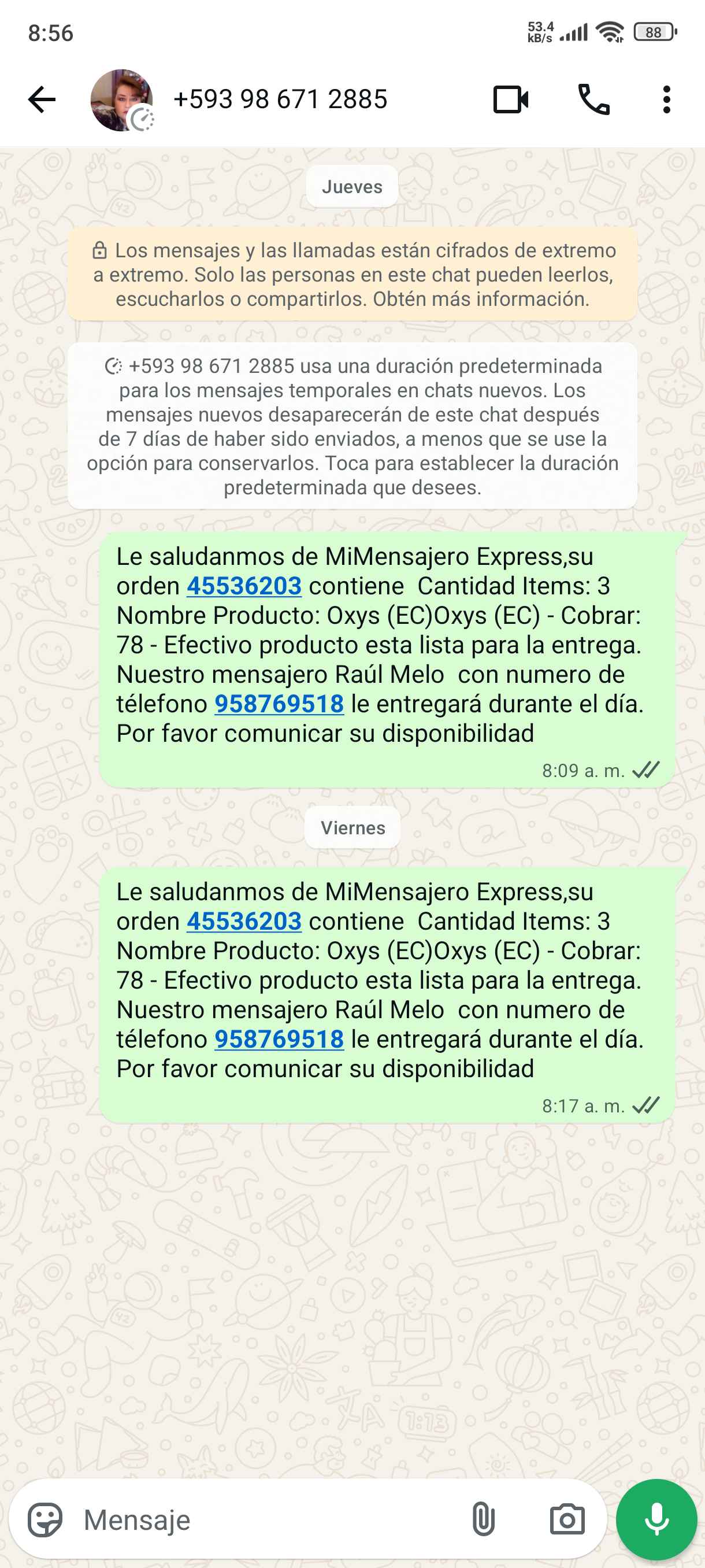Tap phone number 958769518 in Friday's message
This screenshot has height=1568, width=705.
pos(279,1040)
